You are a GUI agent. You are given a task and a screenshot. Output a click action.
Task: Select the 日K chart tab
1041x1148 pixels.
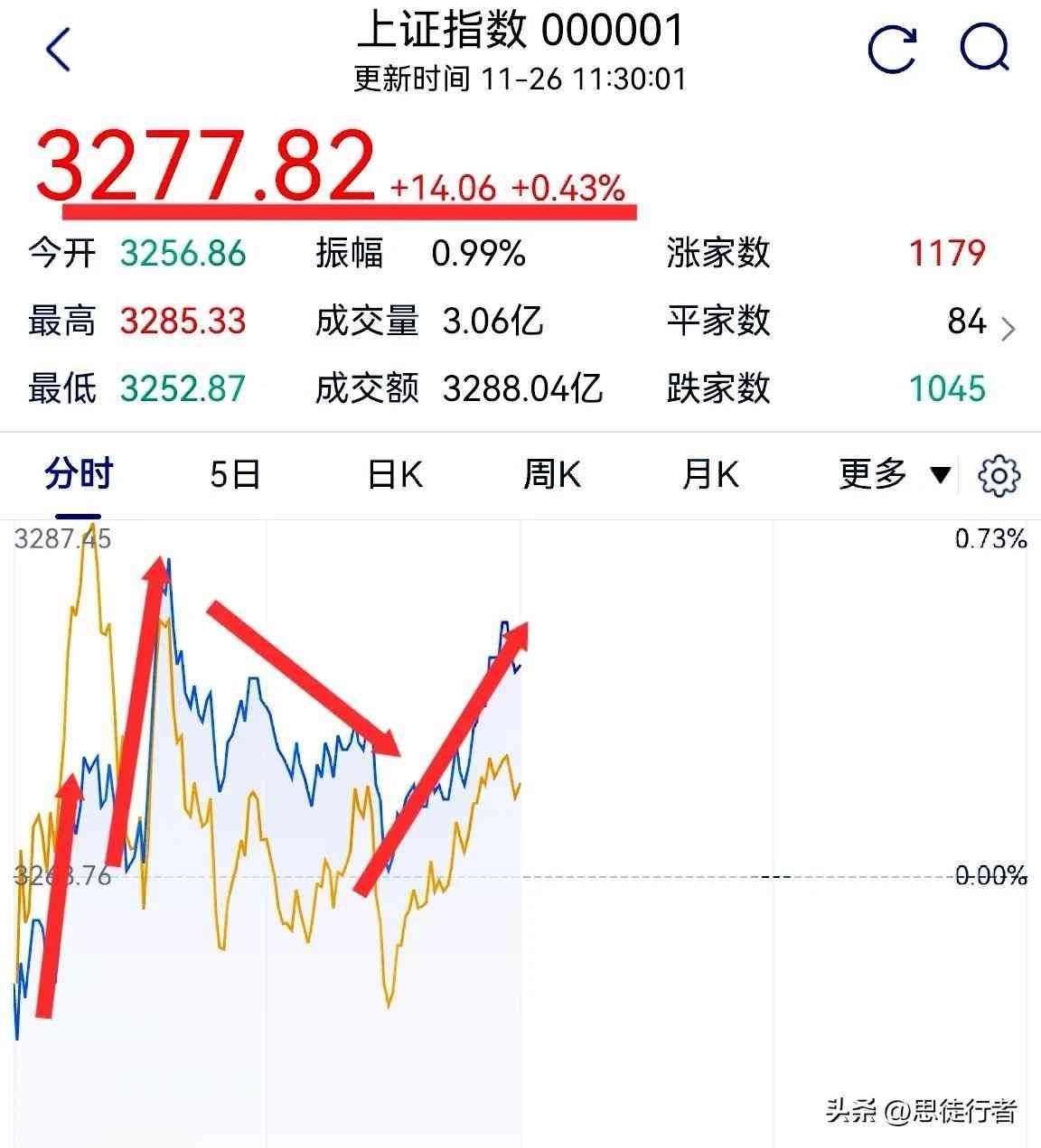[x=395, y=473]
